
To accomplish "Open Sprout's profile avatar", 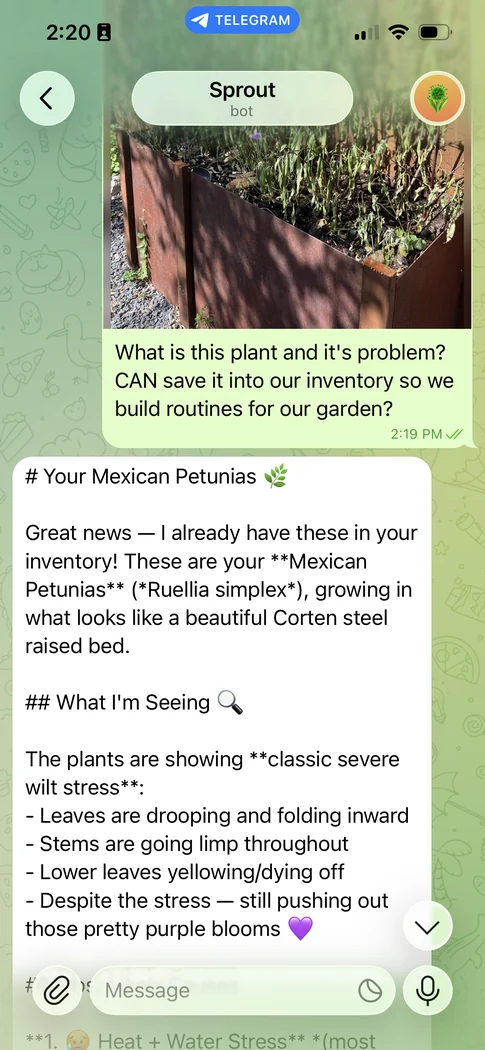I will [437, 98].
